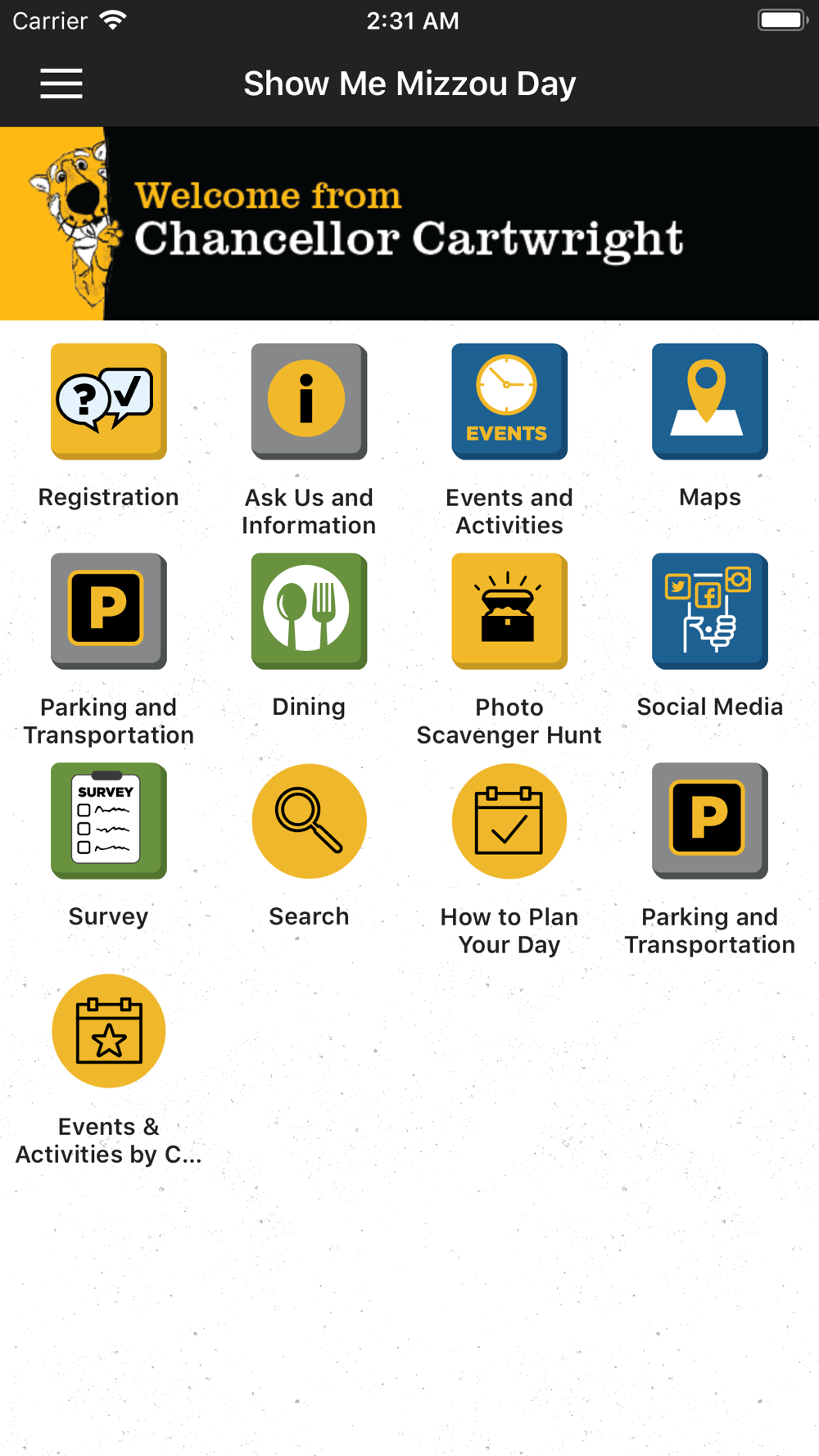Open the Registration tile
819x1456 pixels.
(x=109, y=402)
